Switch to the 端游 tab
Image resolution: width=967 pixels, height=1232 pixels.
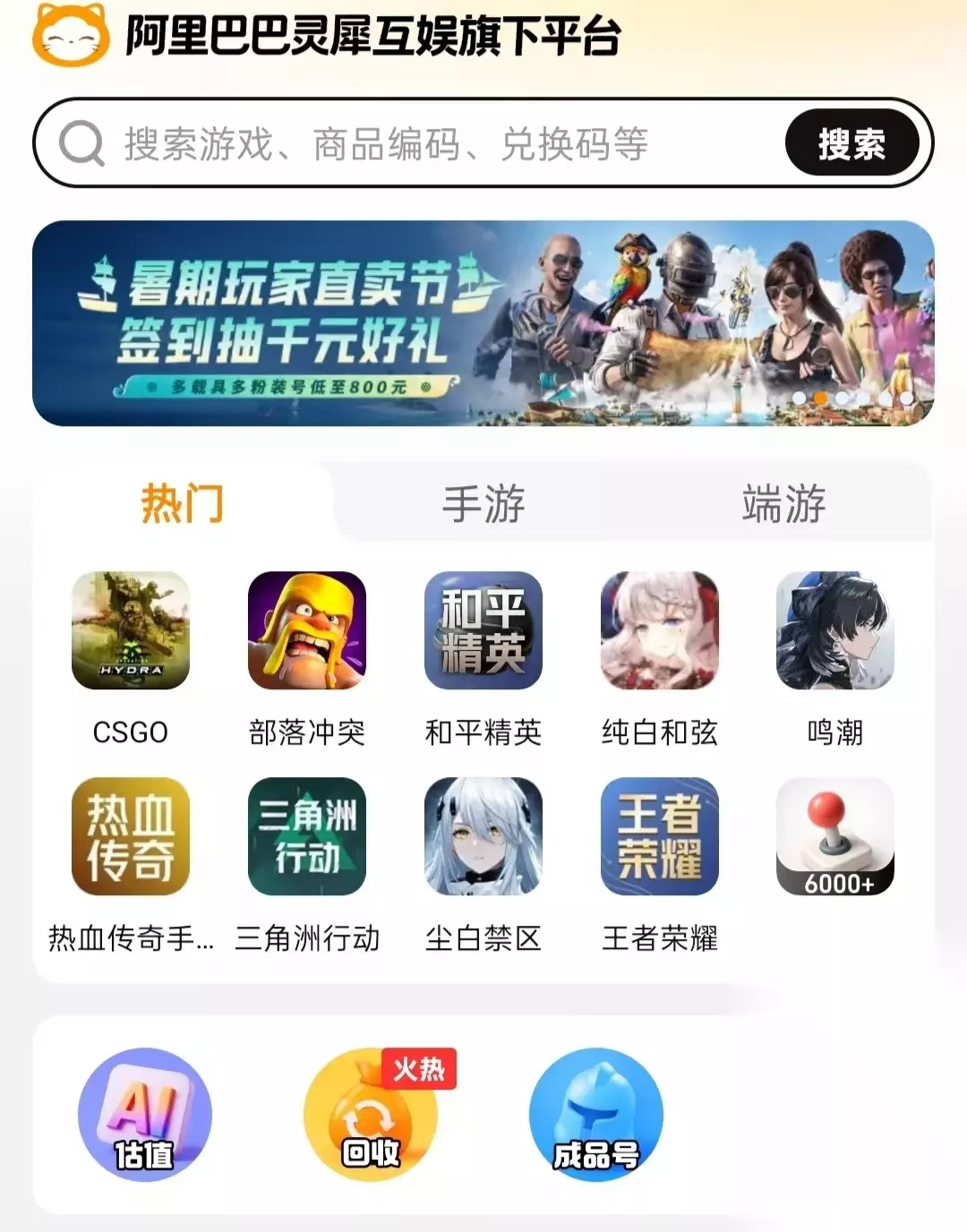click(783, 503)
